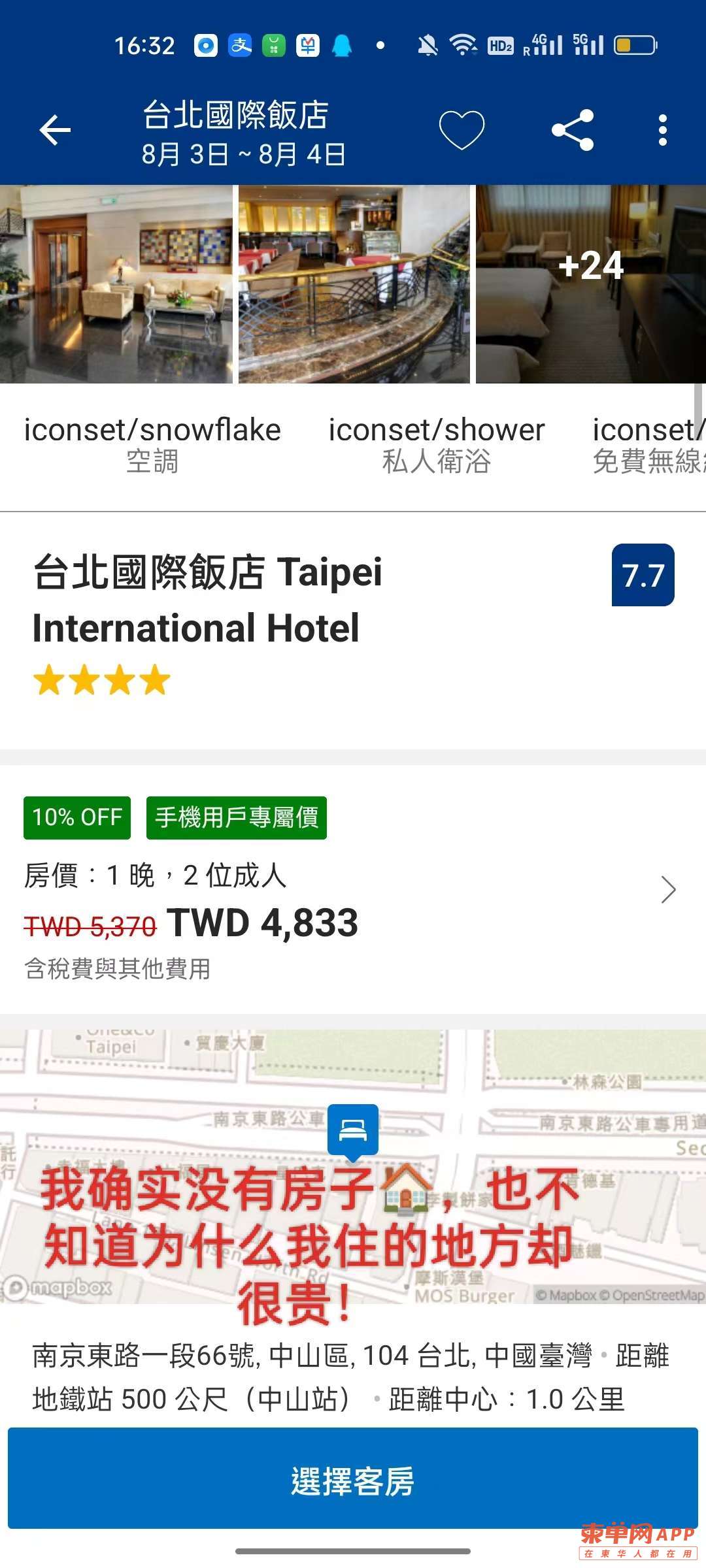Open the three-dot overflow menu

[x=662, y=130]
